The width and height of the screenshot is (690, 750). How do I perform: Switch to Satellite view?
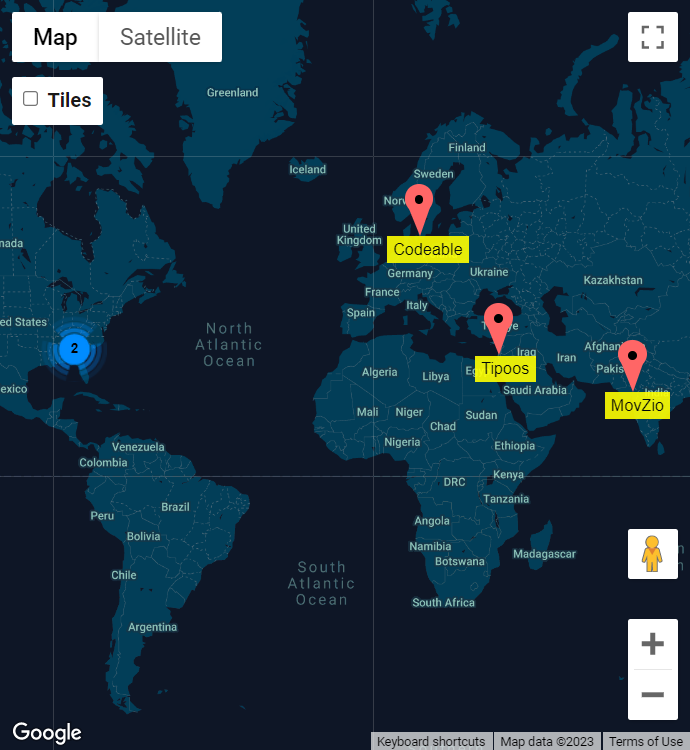point(160,38)
